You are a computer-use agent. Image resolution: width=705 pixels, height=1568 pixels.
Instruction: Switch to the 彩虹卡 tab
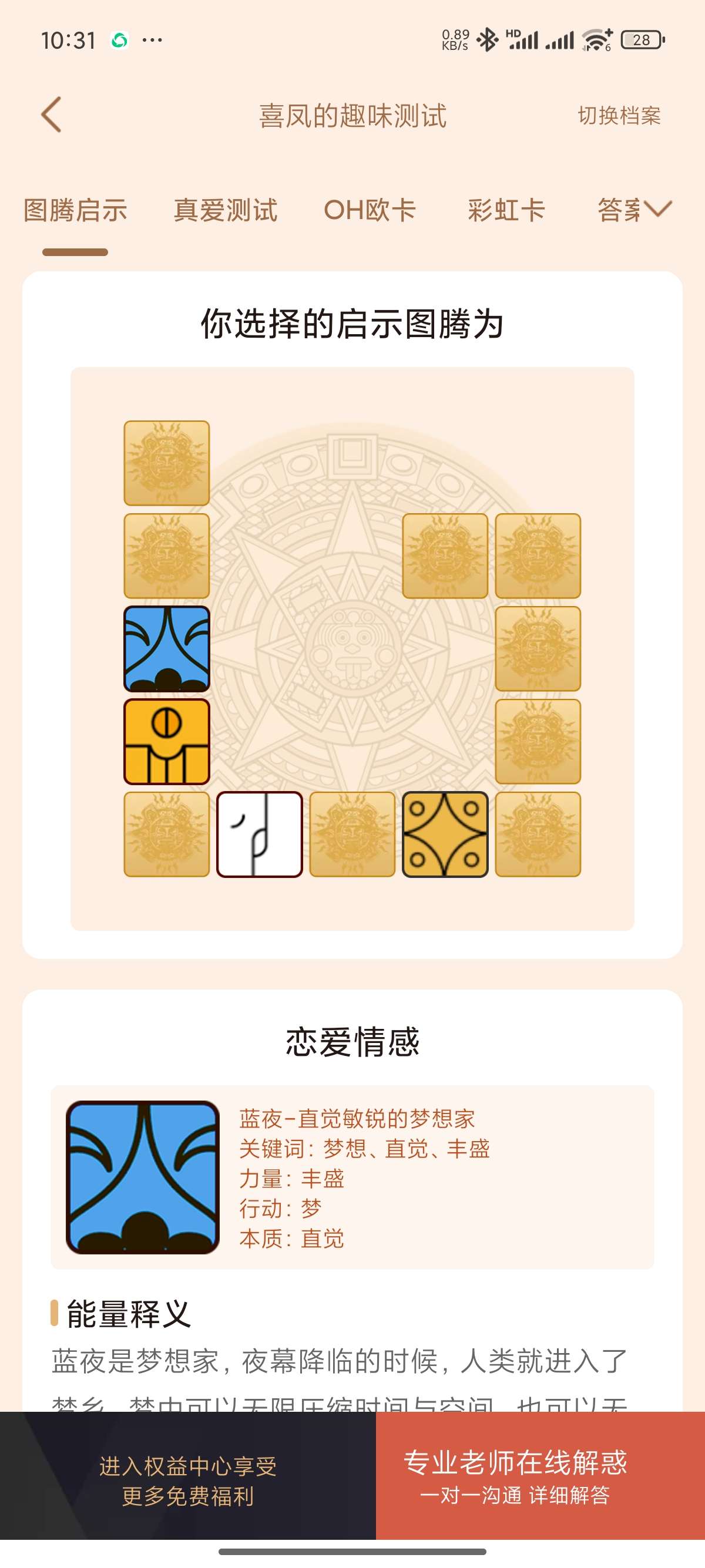click(x=506, y=211)
